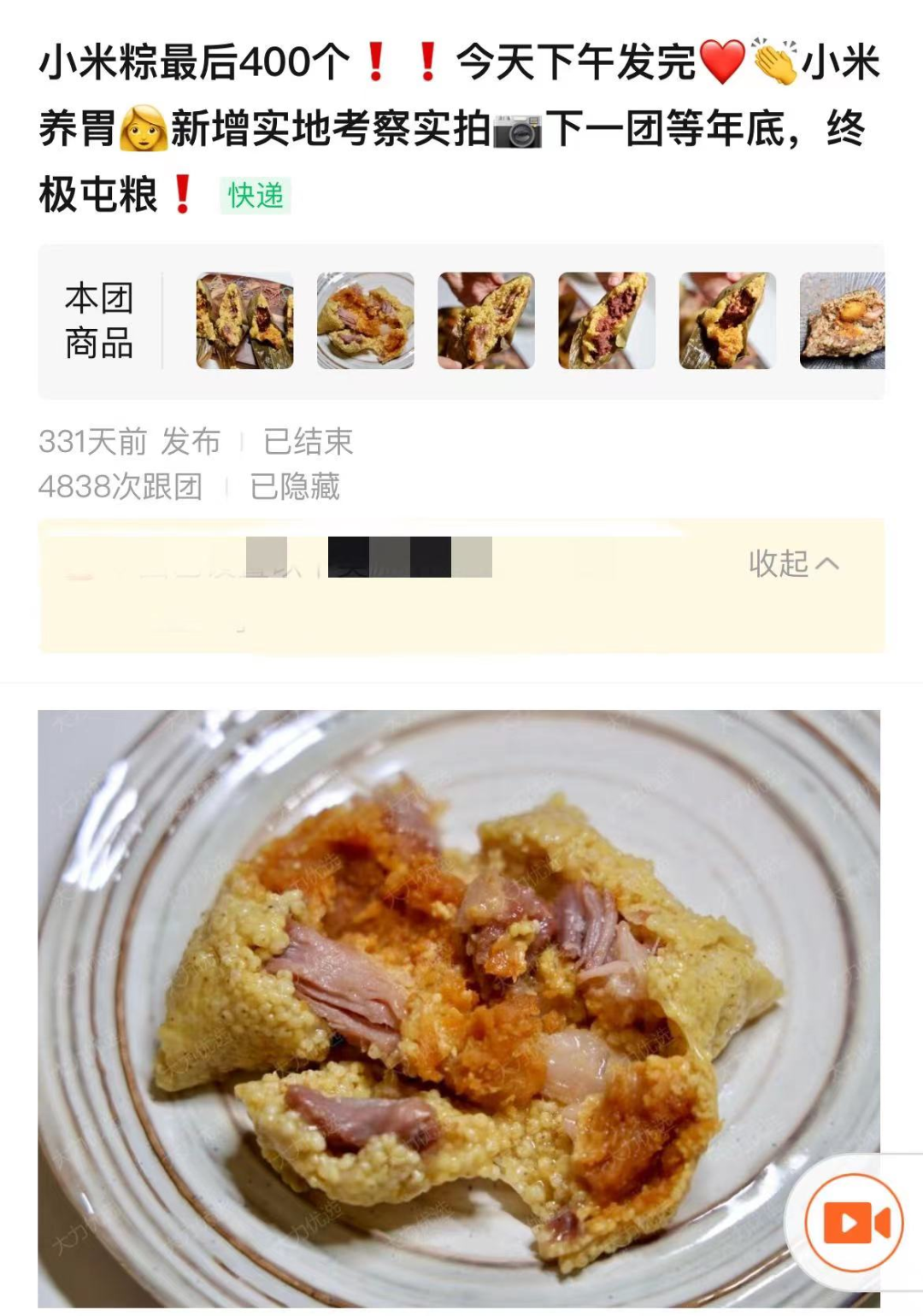Open the floating video button
Screen dimensions: 923x1316
(x=854, y=1223)
